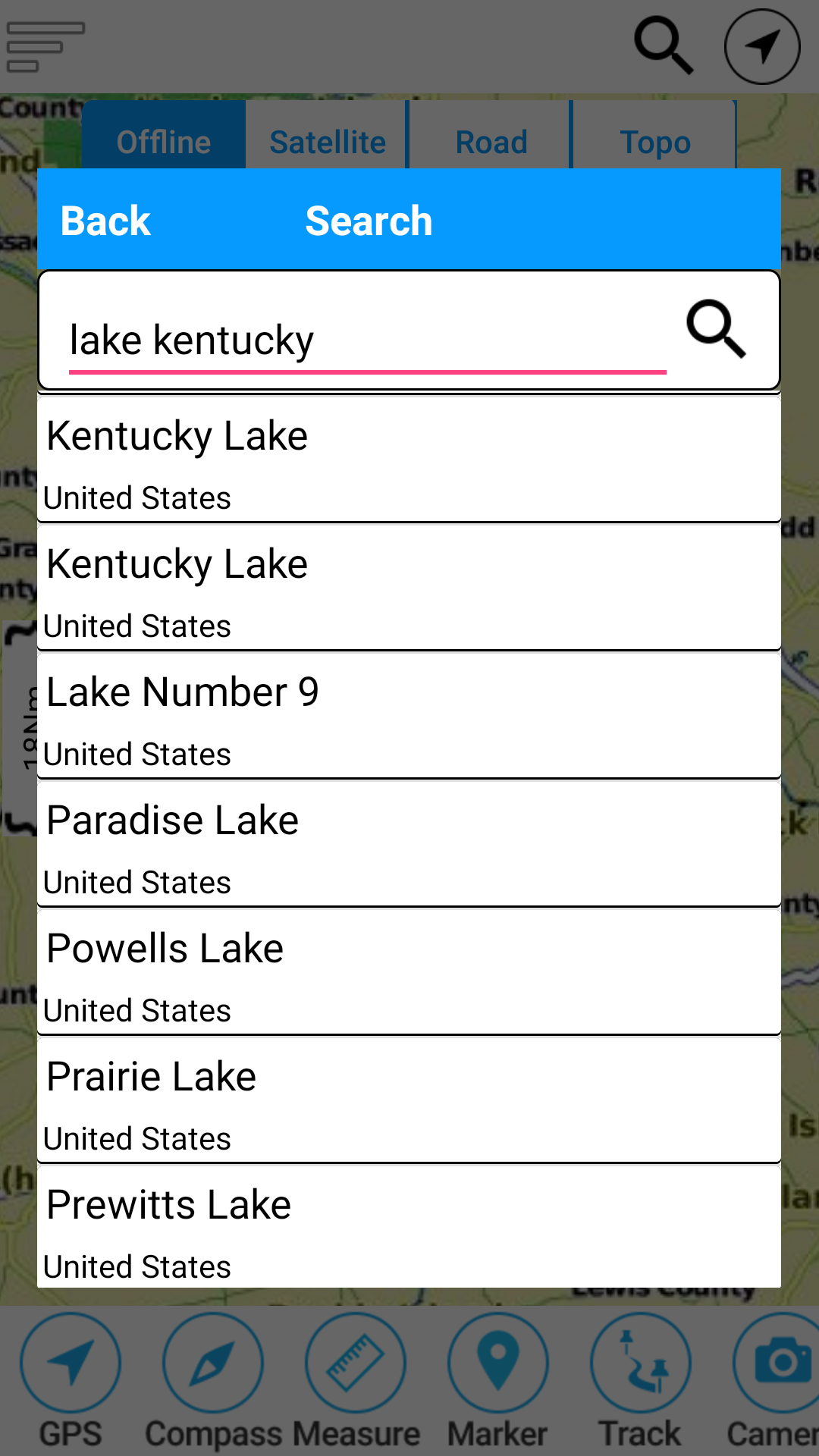Choose Paradise Lake from results
The width and height of the screenshot is (819, 1456).
point(409,844)
